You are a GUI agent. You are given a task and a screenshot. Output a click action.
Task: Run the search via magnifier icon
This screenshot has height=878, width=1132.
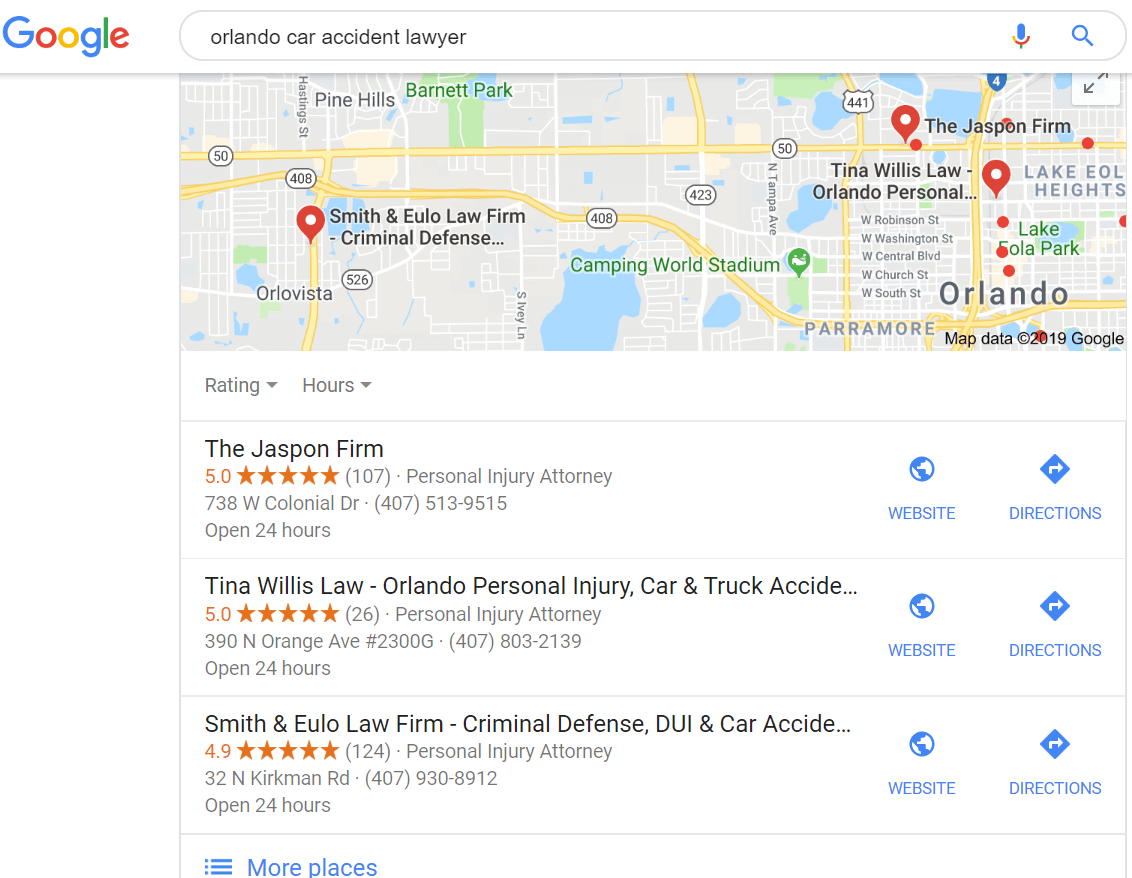point(1082,37)
